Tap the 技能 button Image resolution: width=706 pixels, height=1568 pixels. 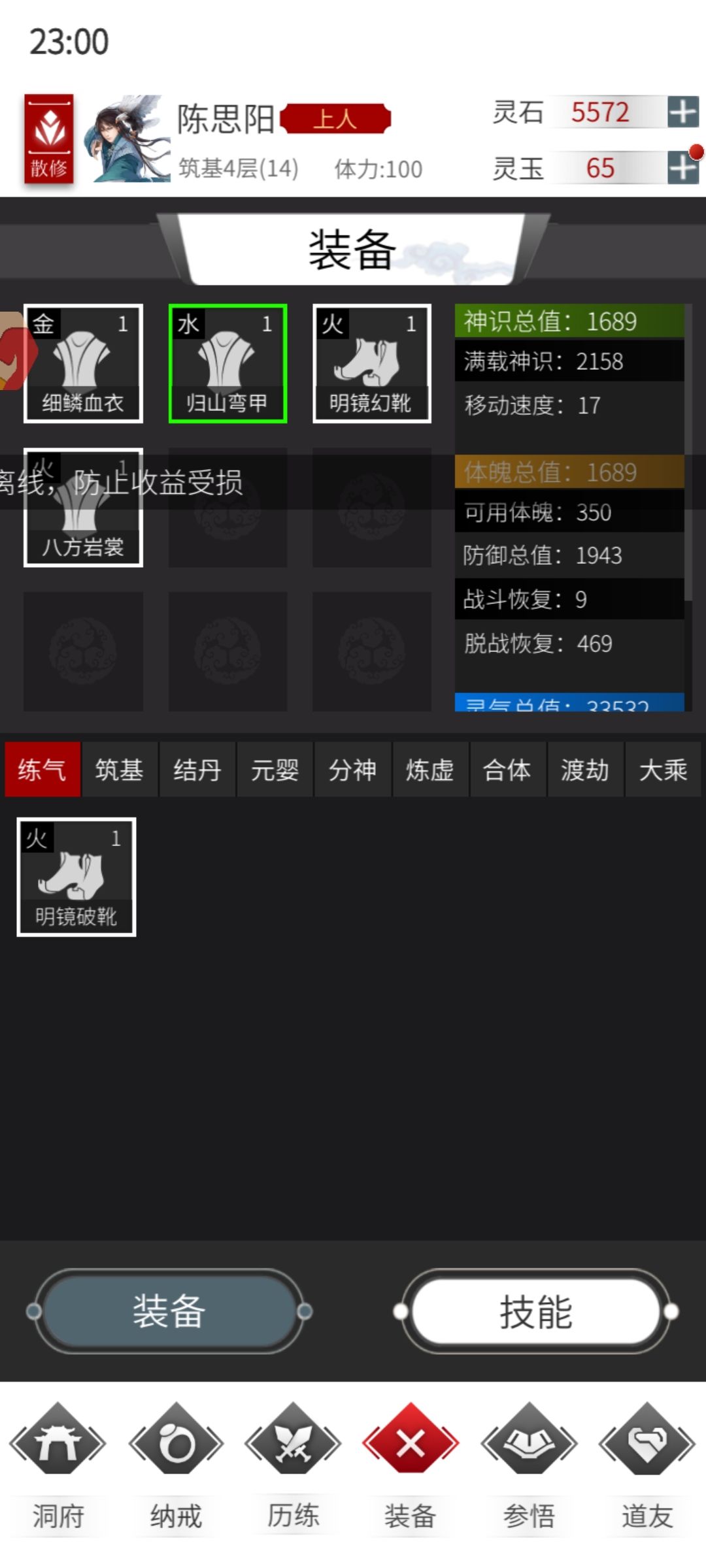click(x=536, y=1311)
